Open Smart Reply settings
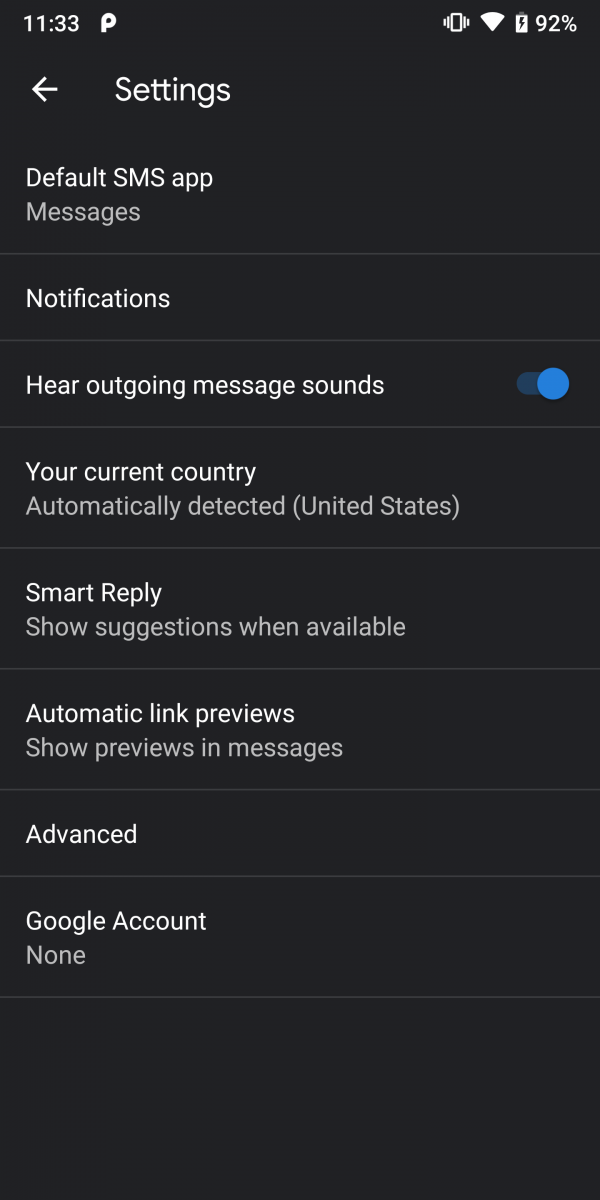 [300, 609]
